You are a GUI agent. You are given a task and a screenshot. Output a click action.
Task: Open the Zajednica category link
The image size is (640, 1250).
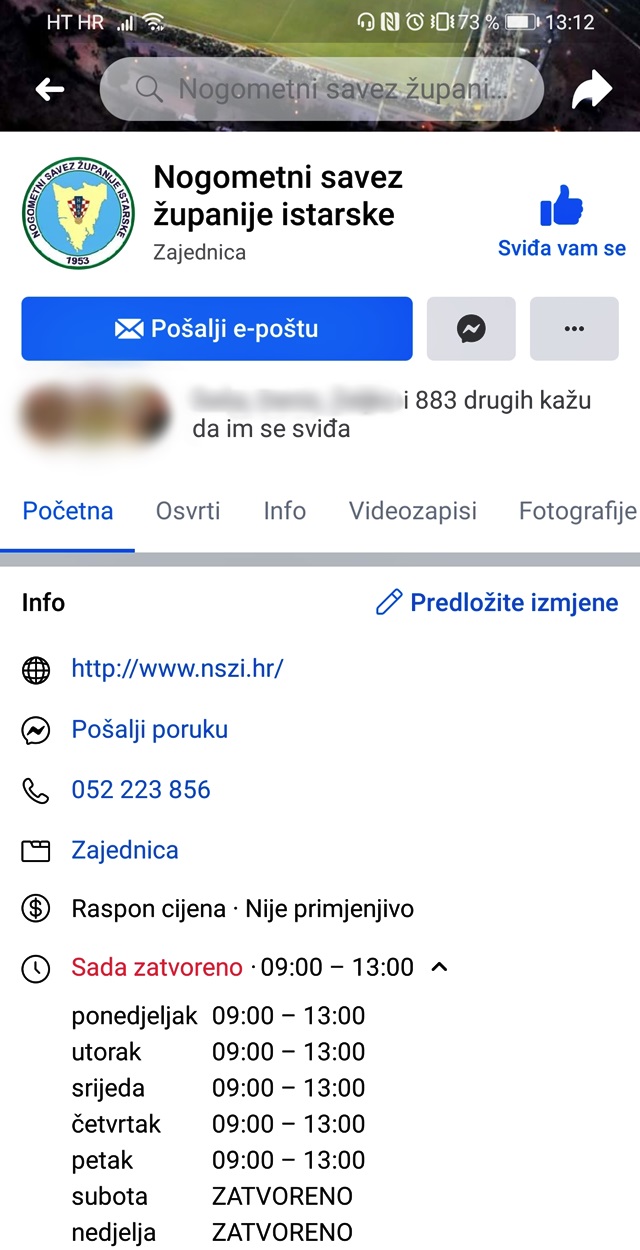coord(125,850)
